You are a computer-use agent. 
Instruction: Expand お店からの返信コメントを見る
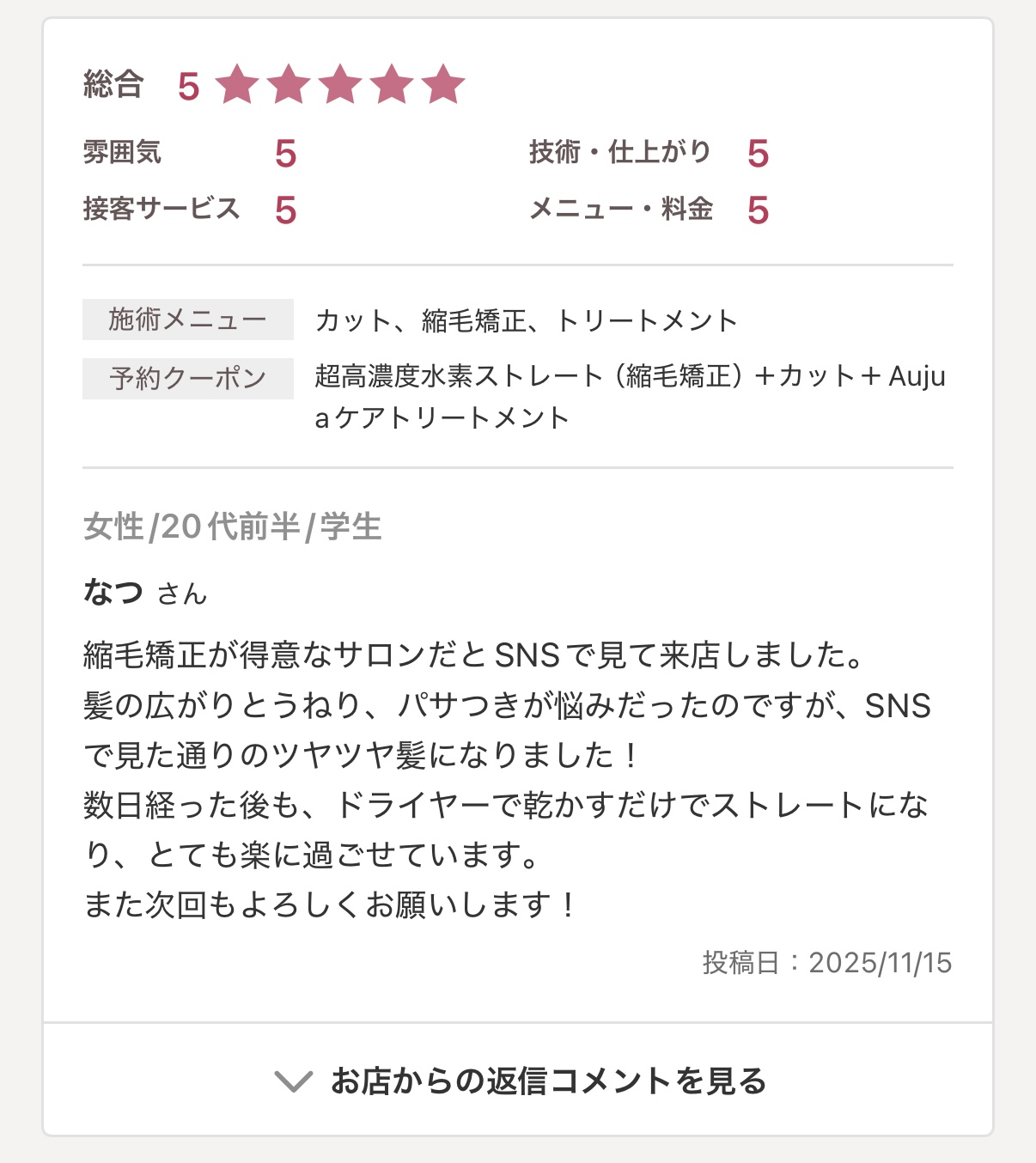coord(519,1081)
